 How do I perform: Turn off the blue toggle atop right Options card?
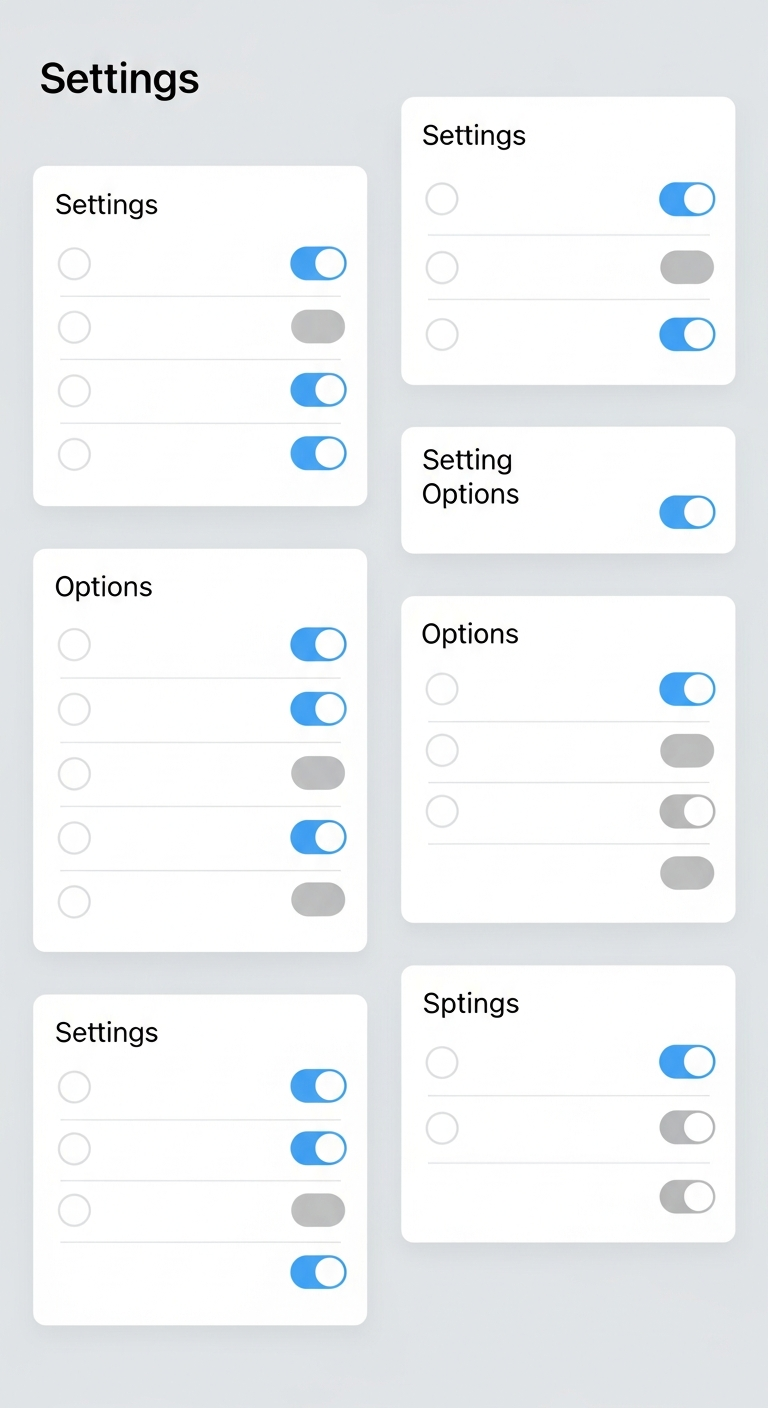686,688
